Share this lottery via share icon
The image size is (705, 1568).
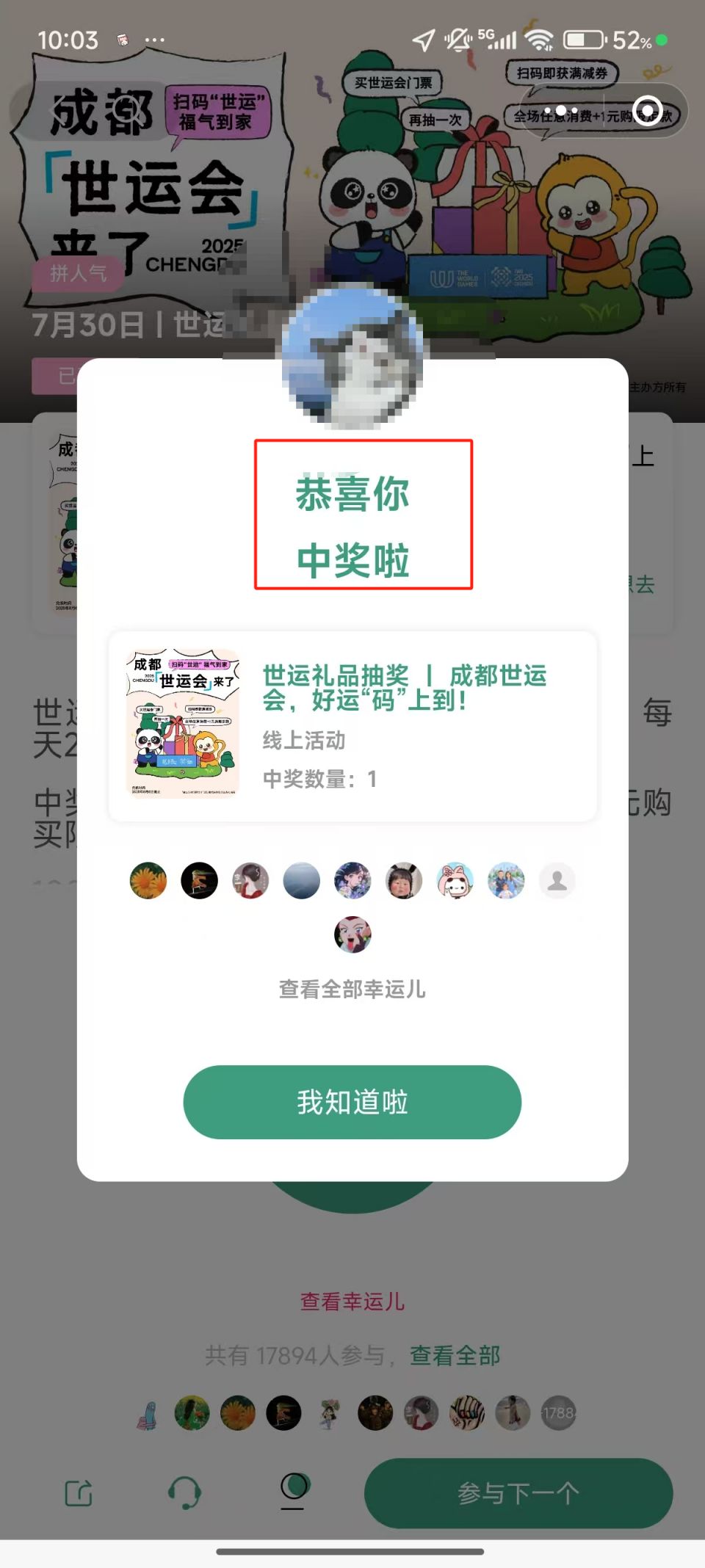pyautogui.click(x=79, y=1492)
